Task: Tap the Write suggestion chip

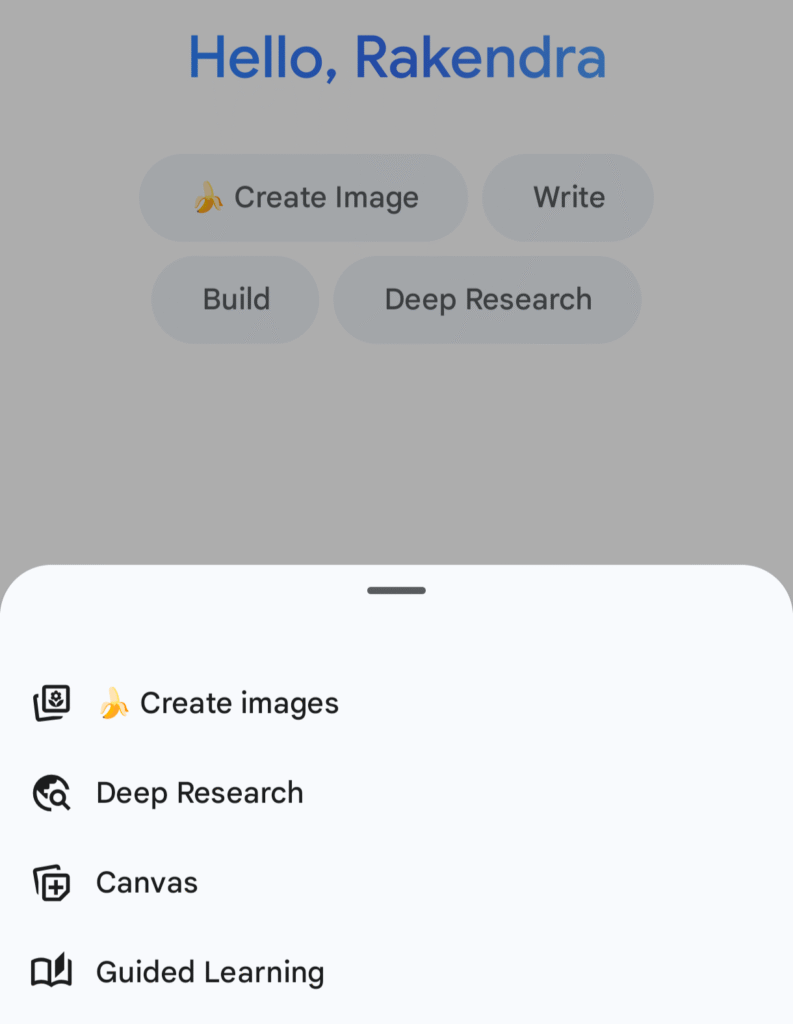Action: [x=568, y=198]
